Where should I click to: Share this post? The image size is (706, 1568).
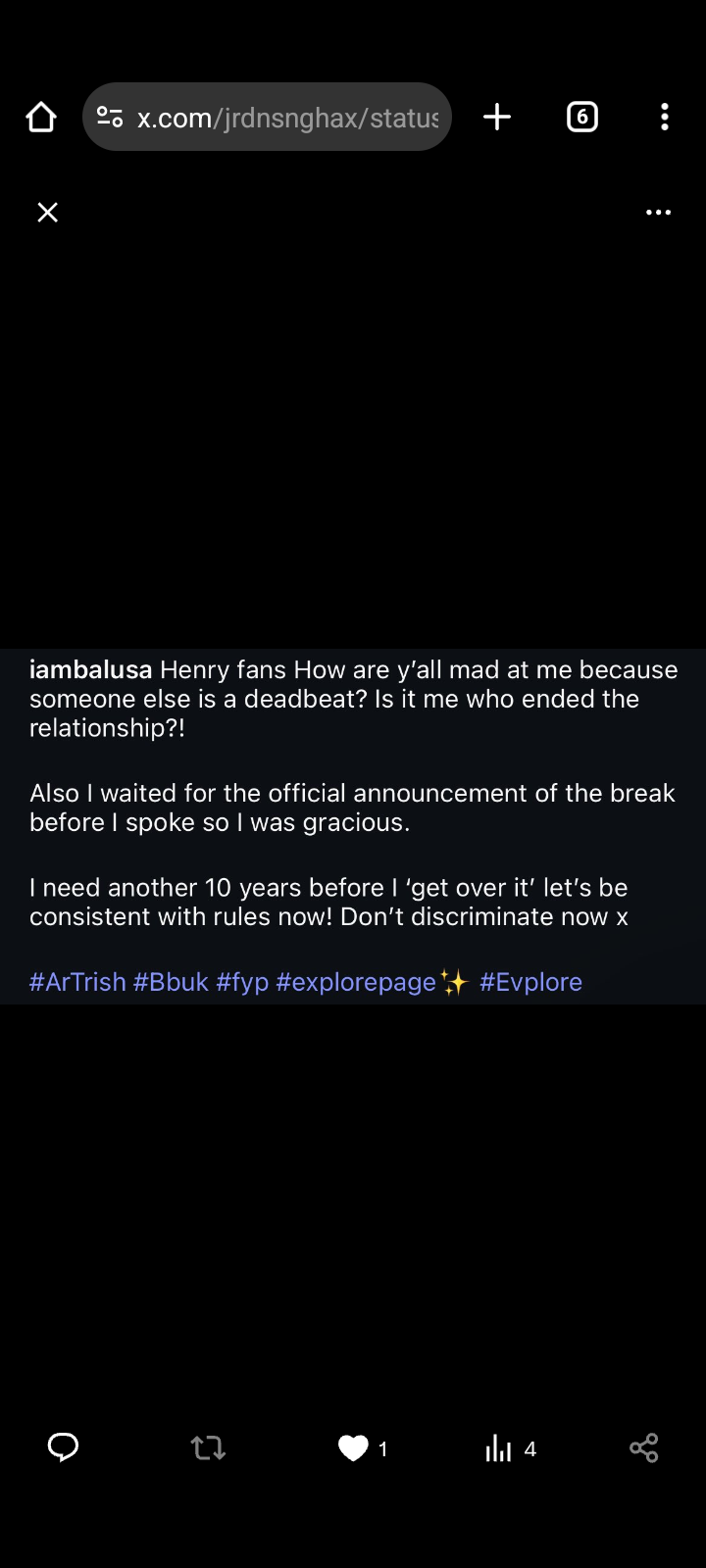(643, 1447)
